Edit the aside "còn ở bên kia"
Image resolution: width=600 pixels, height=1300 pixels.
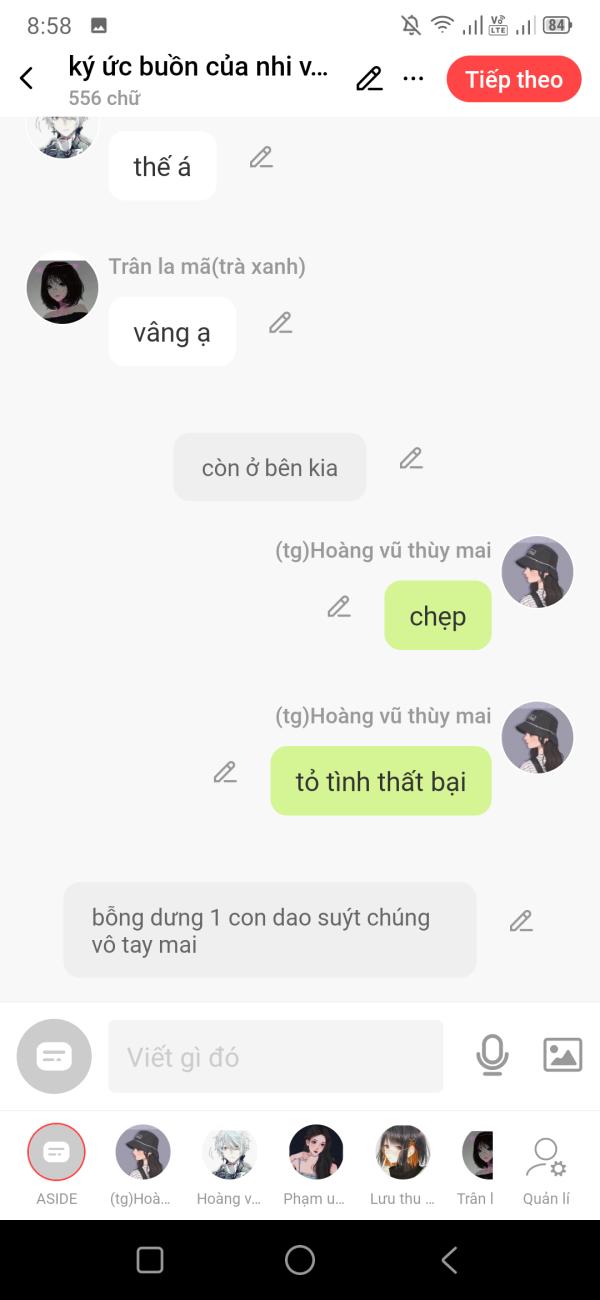click(x=411, y=458)
